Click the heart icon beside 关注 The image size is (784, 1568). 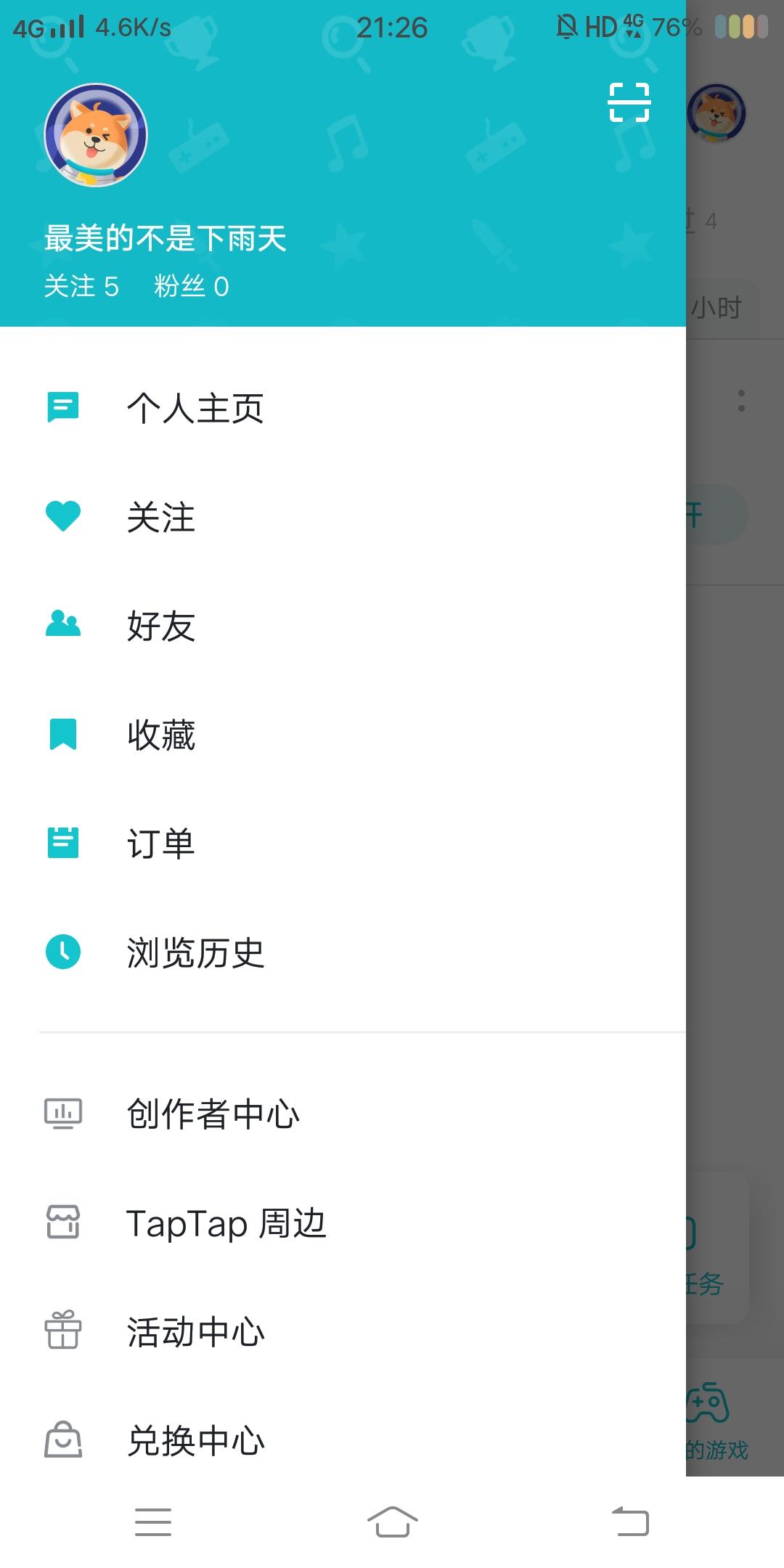pyautogui.click(x=64, y=517)
